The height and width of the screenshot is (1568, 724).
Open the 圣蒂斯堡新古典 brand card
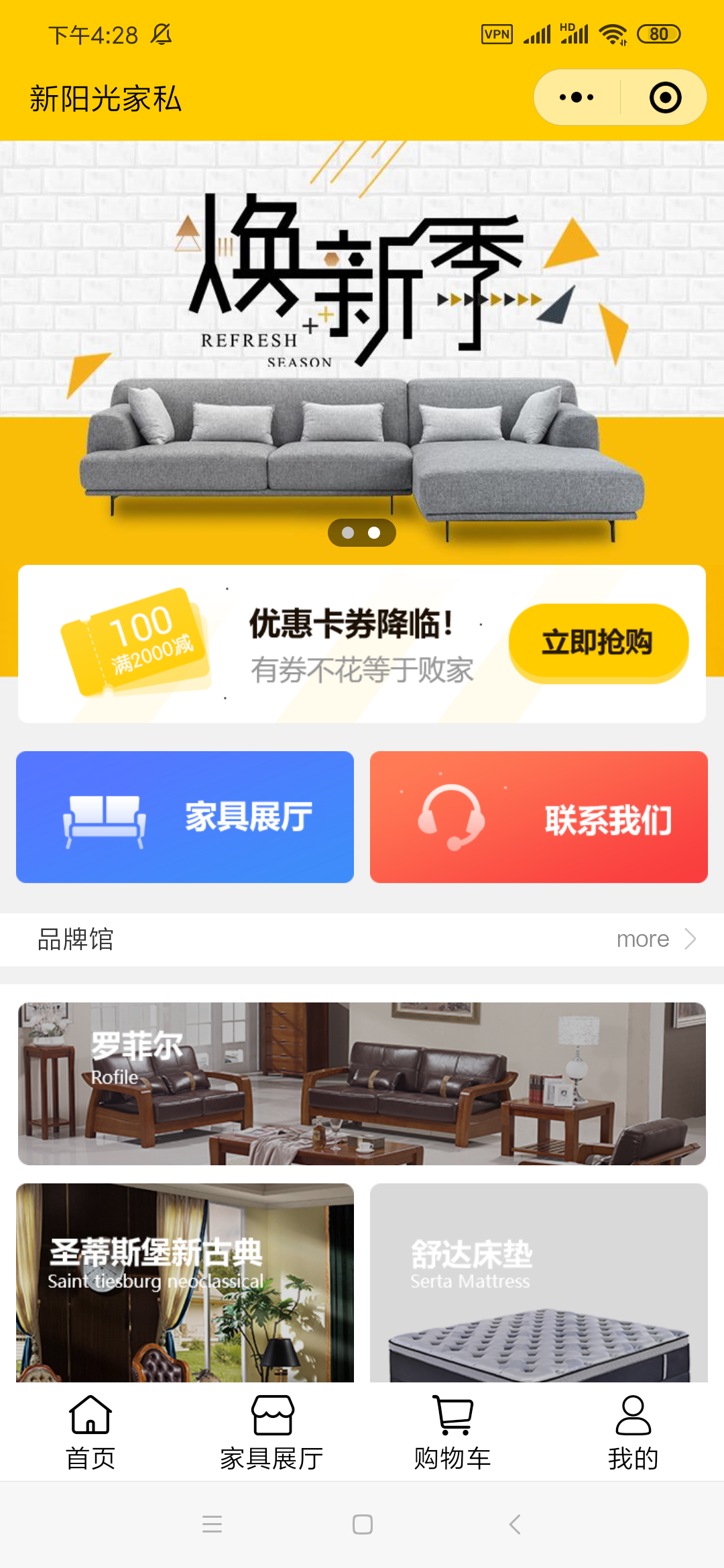tap(185, 1282)
